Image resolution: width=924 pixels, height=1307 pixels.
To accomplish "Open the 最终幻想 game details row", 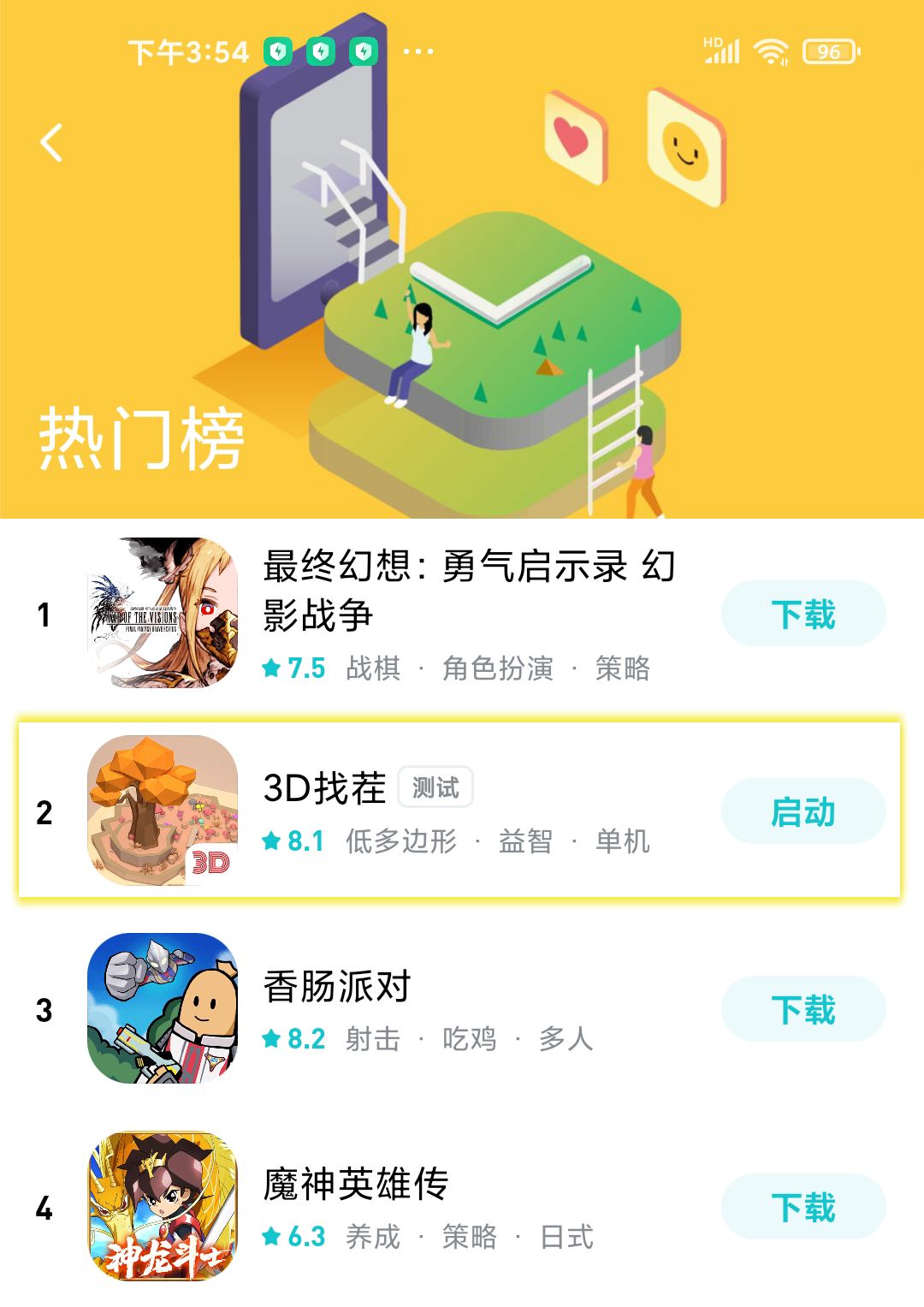I will click(x=462, y=614).
